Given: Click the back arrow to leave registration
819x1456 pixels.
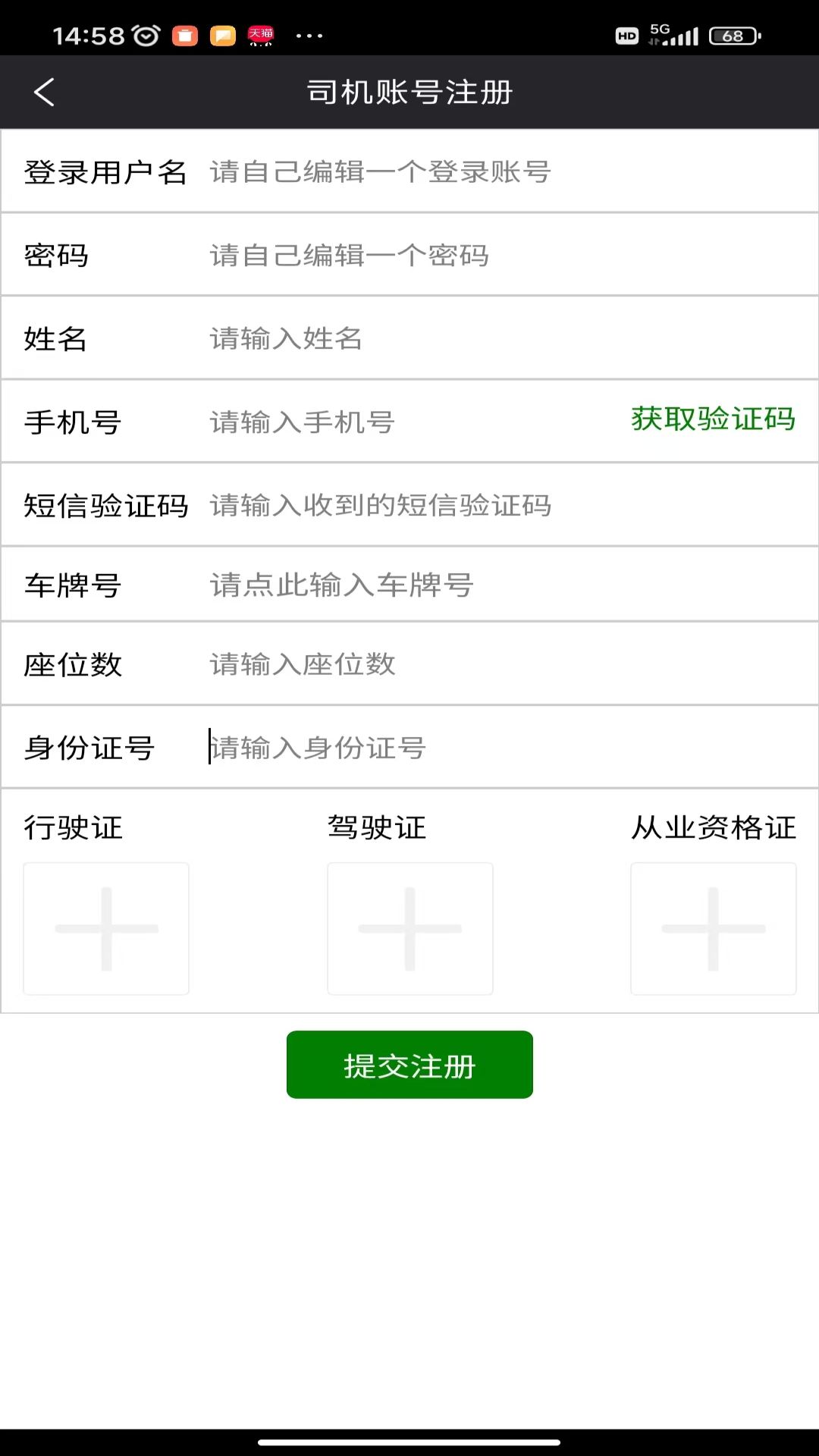Looking at the screenshot, I should (43, 92).
